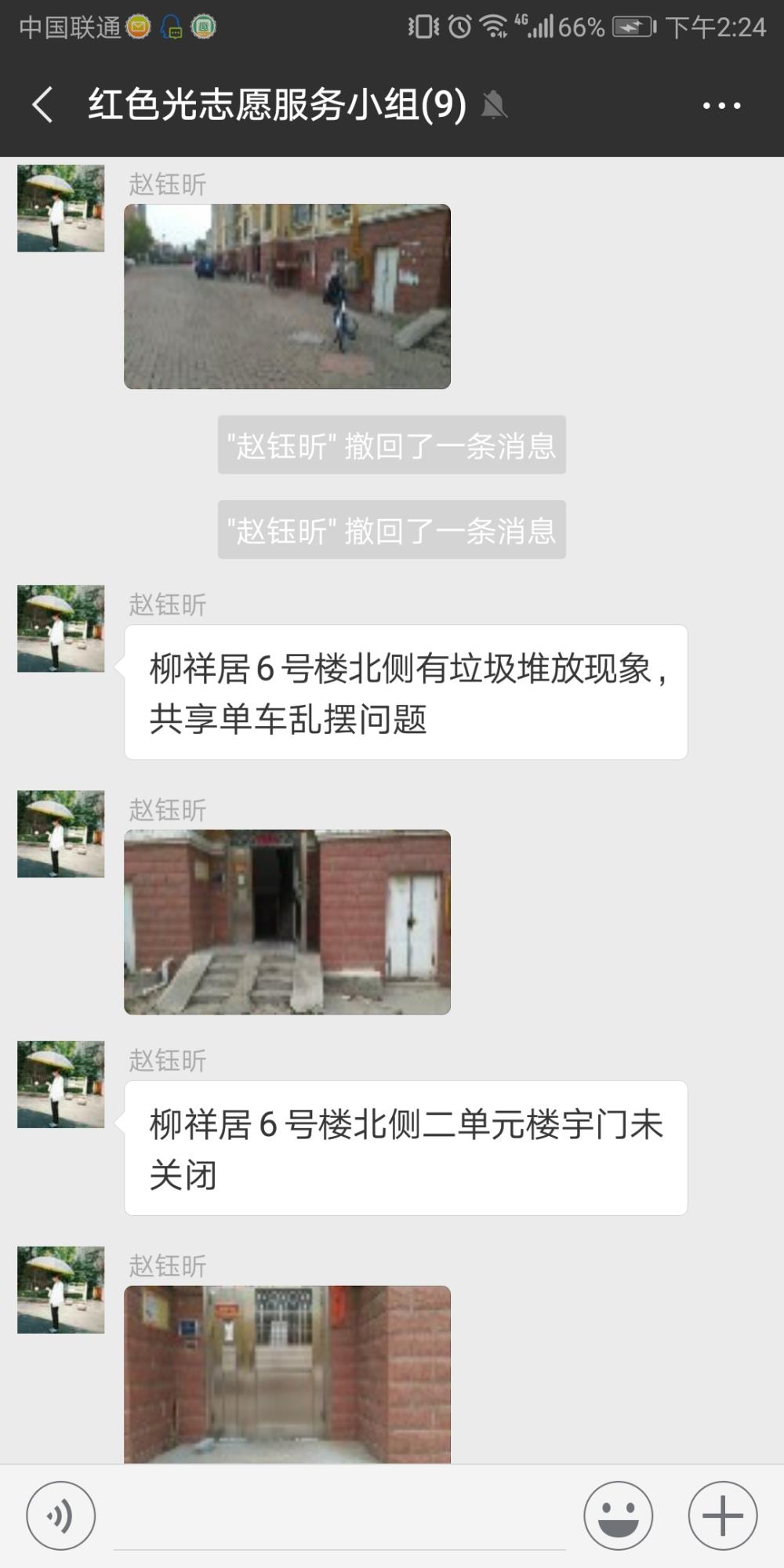The image size is (784, 1568).
Task: Open 赵钰昕's avatar beside the garbage message
Action: [61, 629]
